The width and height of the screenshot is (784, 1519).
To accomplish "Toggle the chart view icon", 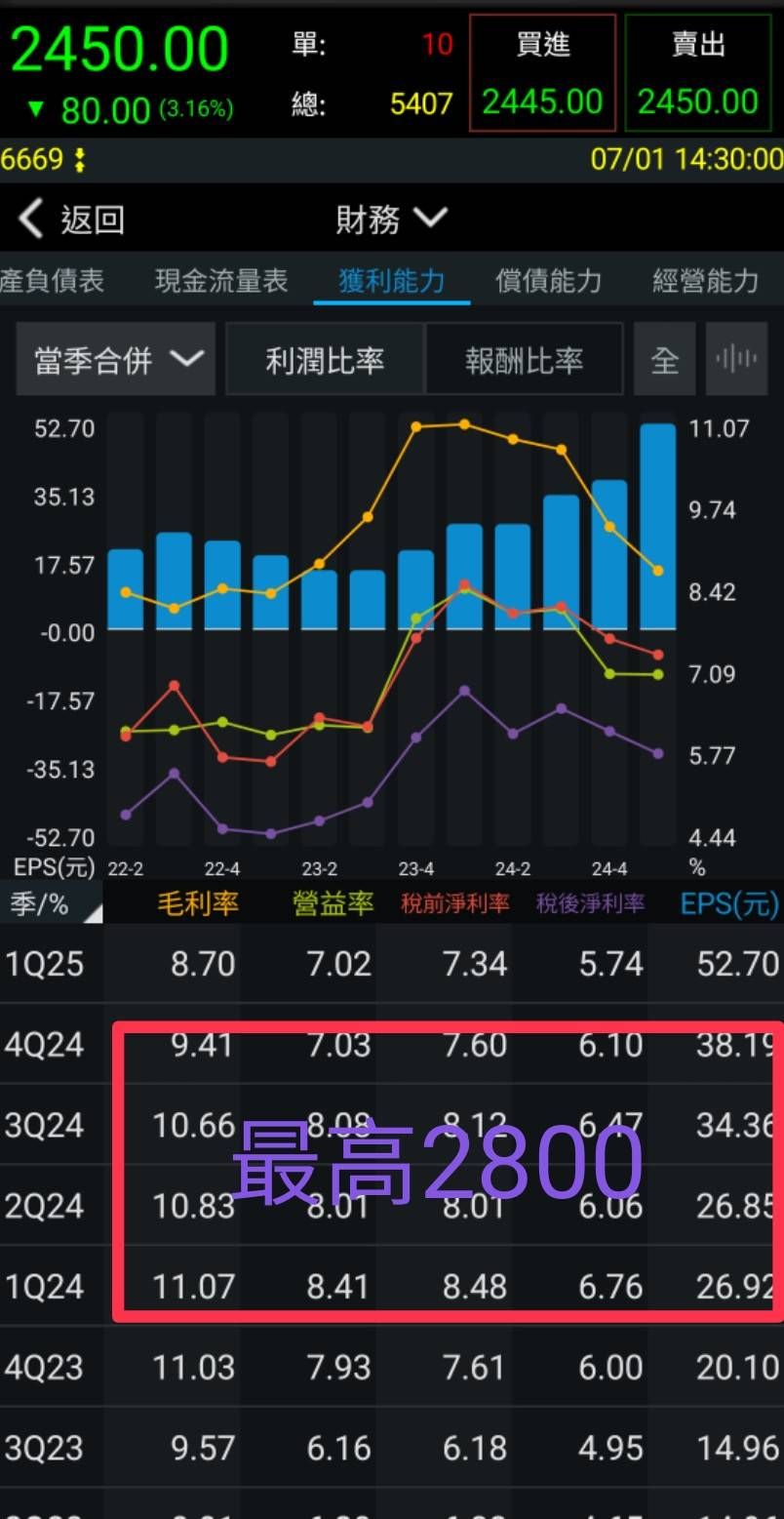I will click(x=736, y=360).
